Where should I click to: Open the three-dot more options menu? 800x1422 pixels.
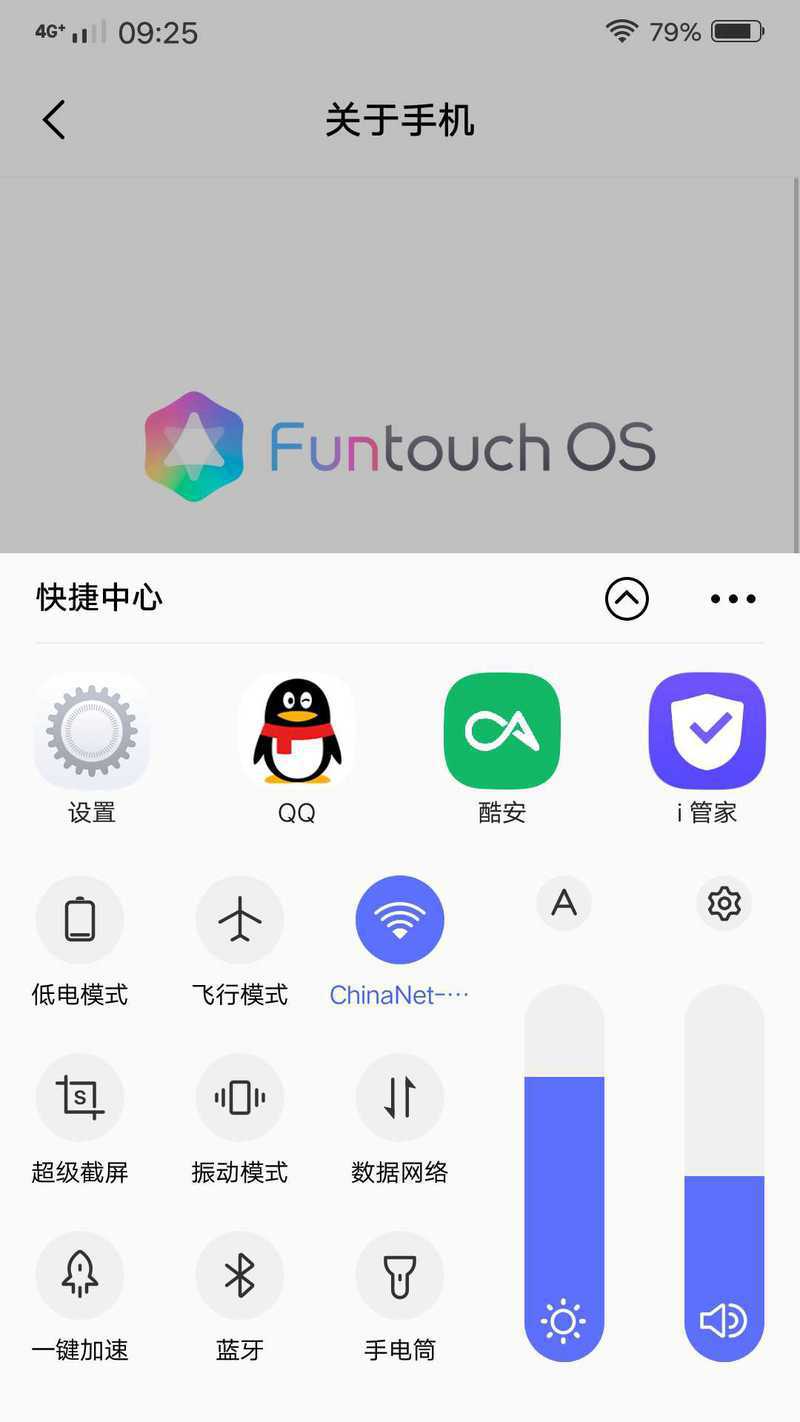[x=733, y=599]
